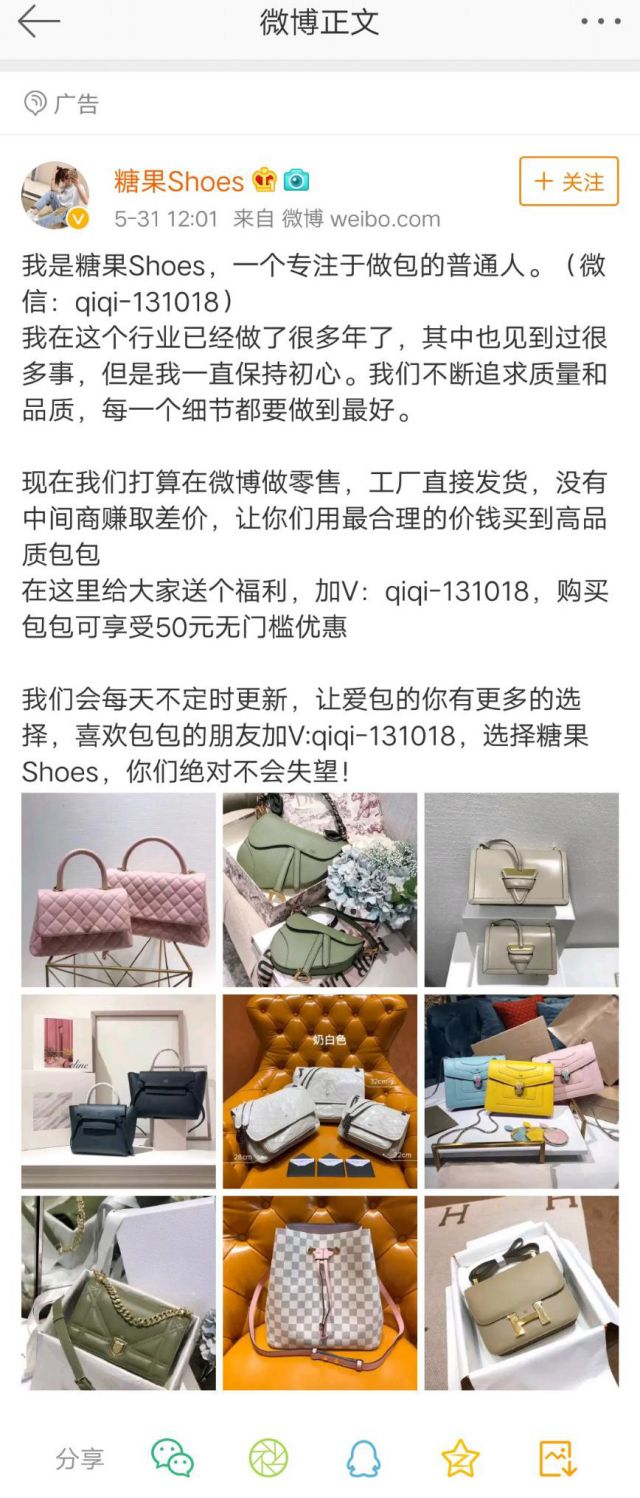View the 奶白色 white bags photo
The width and height of the screenshot is (640, 1498).
(x=320, y=1090)
